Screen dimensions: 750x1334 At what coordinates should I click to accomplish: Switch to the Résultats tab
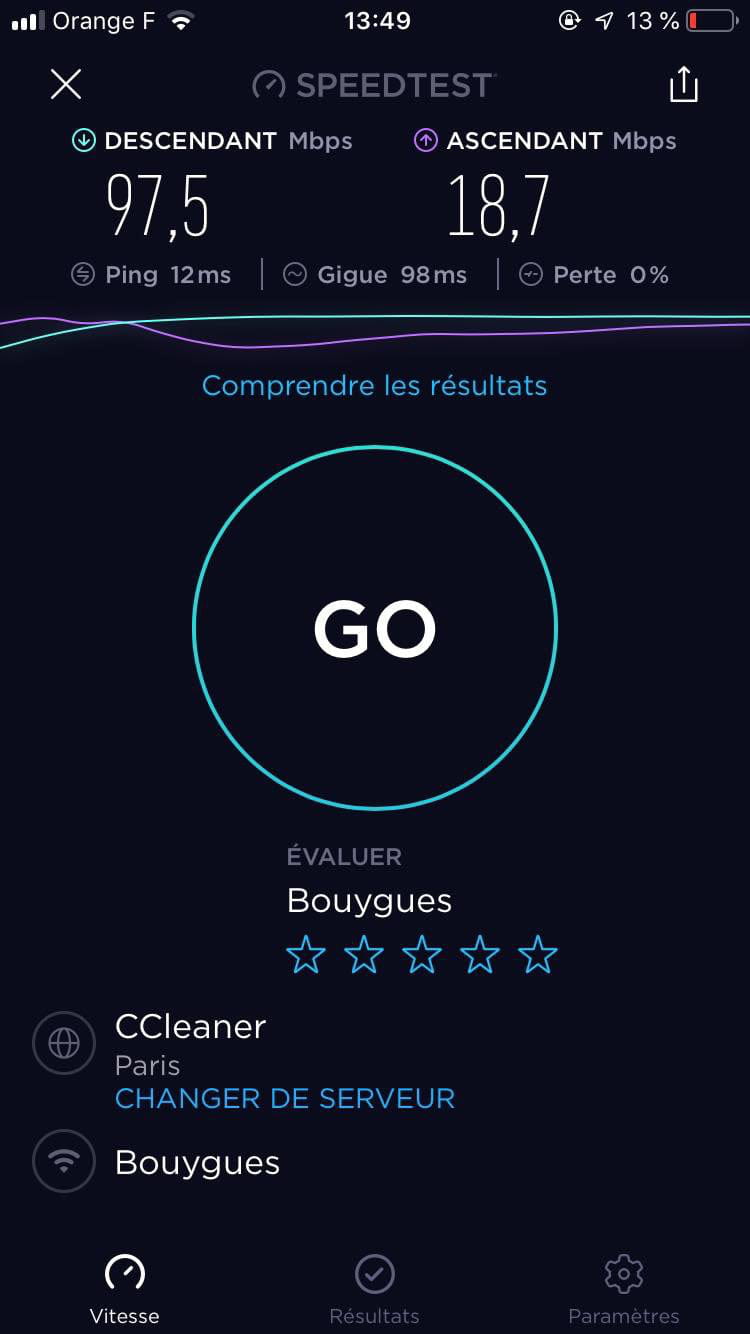375,1290
